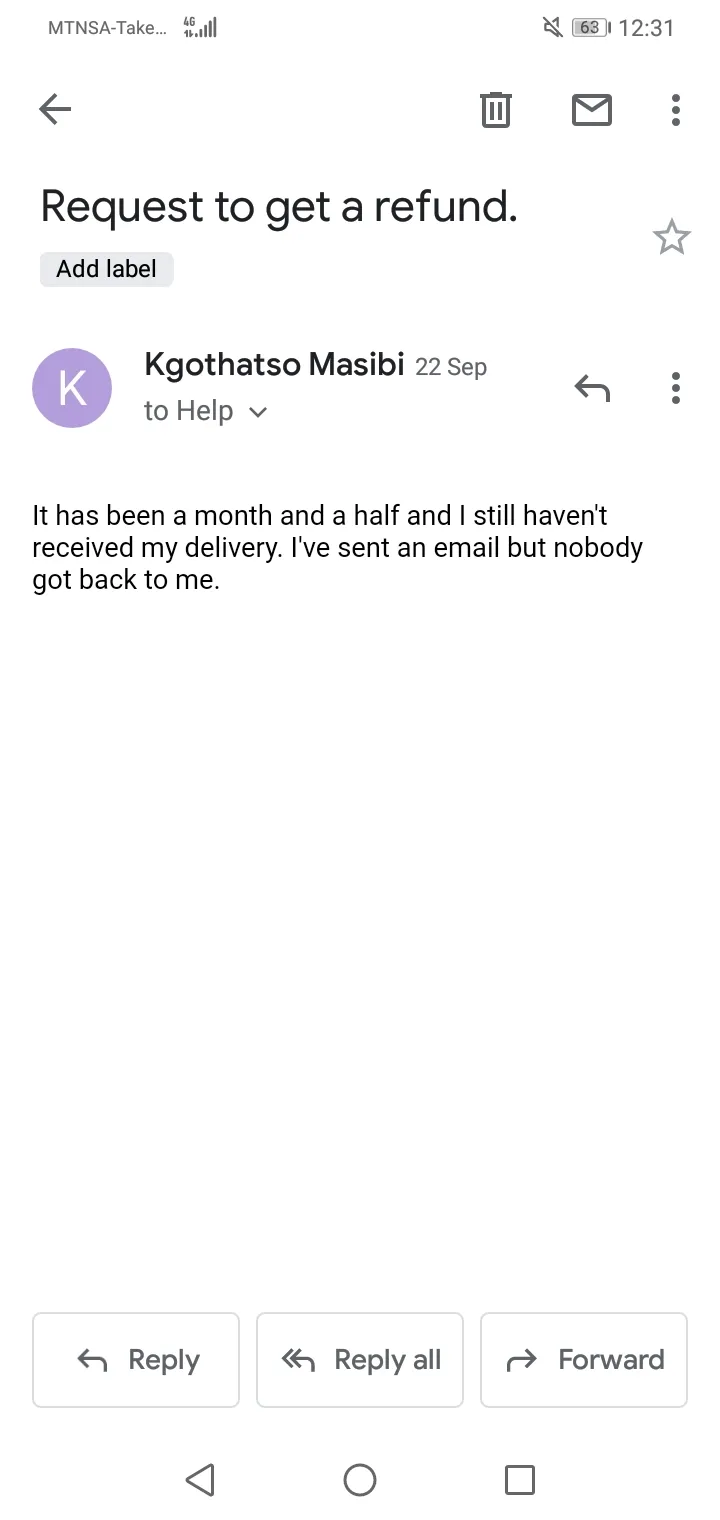Go back to the inbox
Image resolution: width=720 pixels, height=1520 pixels.
click(x=55, y=109)
